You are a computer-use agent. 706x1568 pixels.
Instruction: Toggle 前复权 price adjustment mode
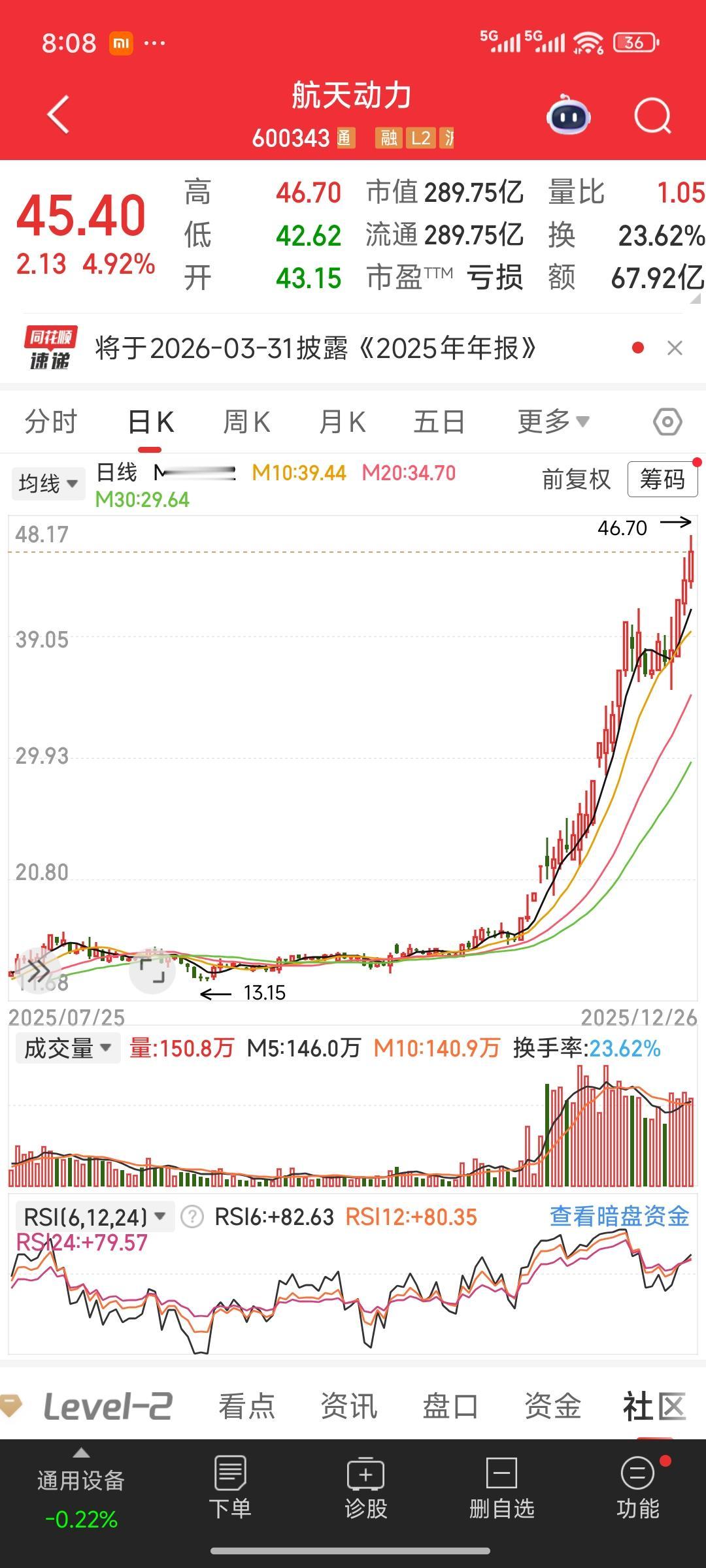pyautogui.click(x=576, y=480)
